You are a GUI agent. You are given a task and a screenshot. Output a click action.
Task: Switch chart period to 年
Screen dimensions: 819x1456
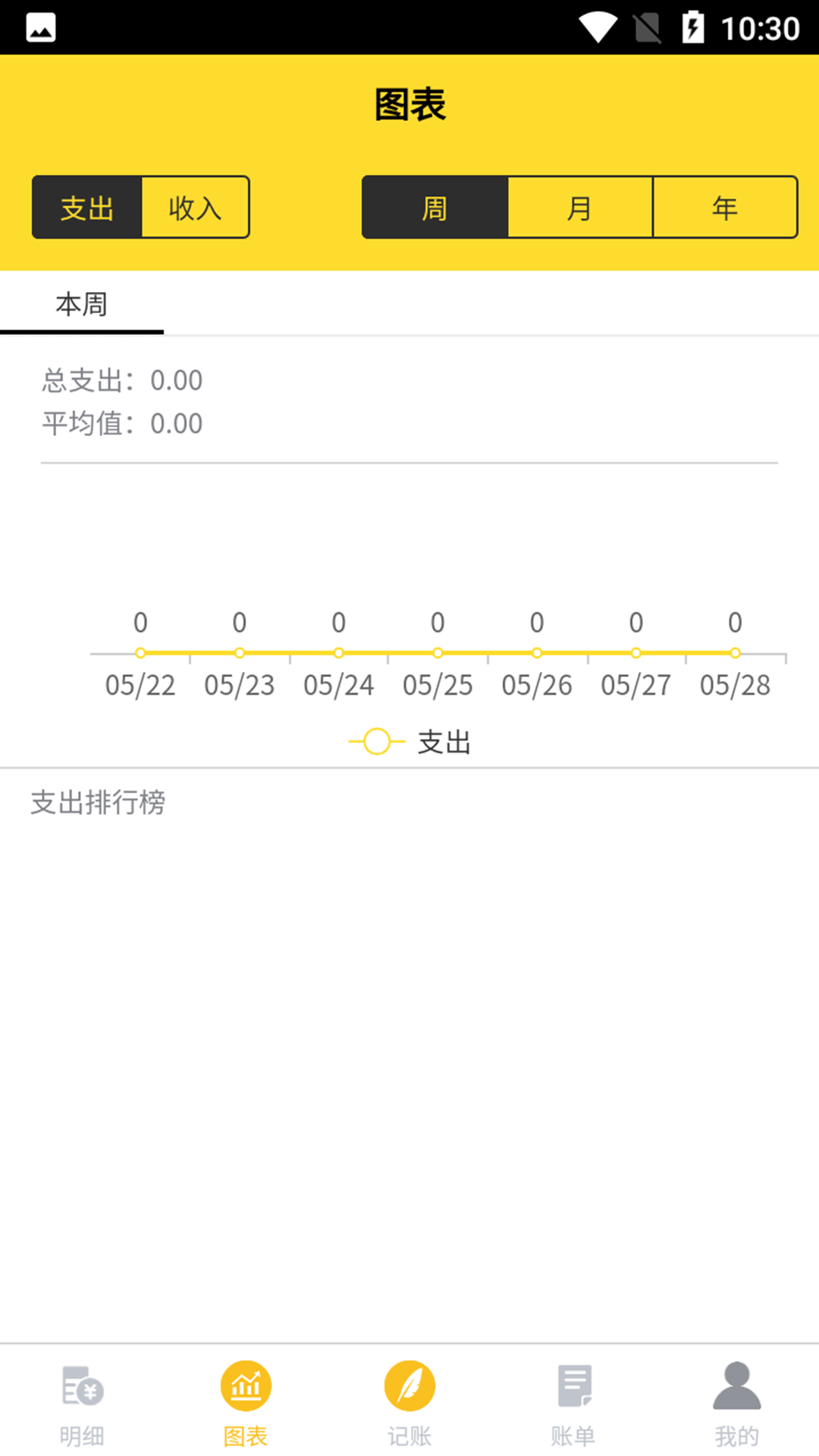(725, 208)
